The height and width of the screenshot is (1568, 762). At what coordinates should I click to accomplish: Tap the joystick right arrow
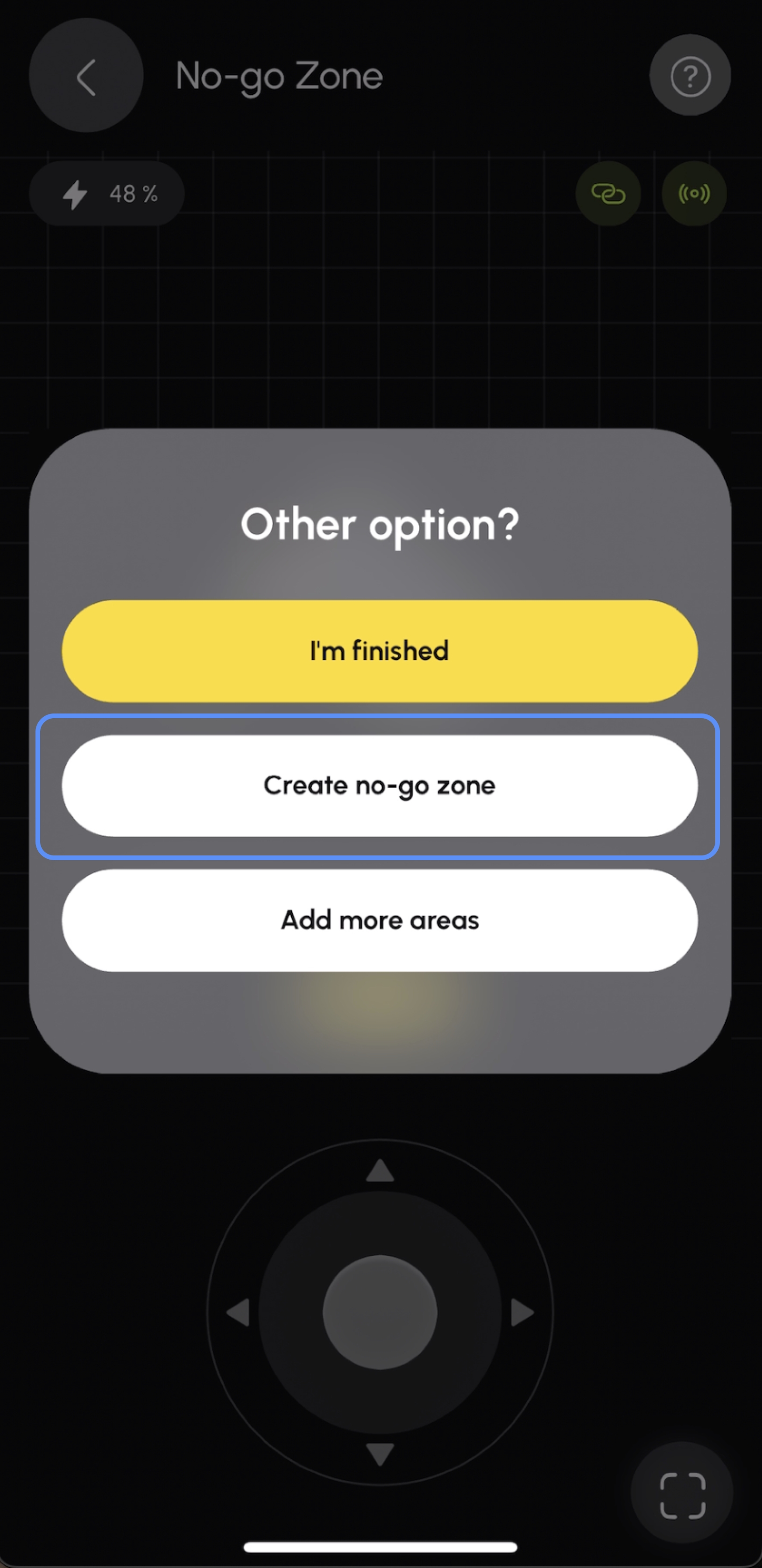coord(522,1312)
